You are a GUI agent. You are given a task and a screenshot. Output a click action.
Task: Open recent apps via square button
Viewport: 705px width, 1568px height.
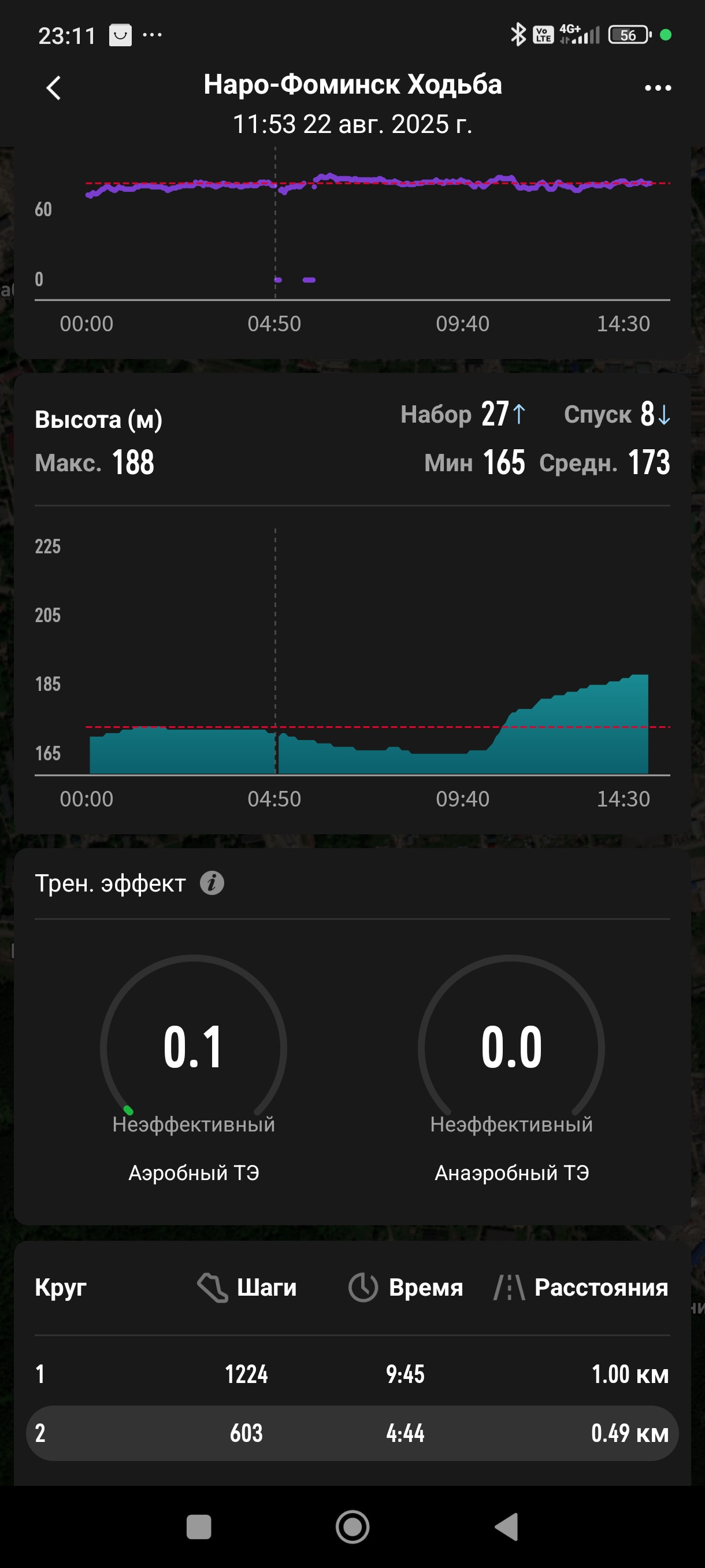tap(198, 1526)
